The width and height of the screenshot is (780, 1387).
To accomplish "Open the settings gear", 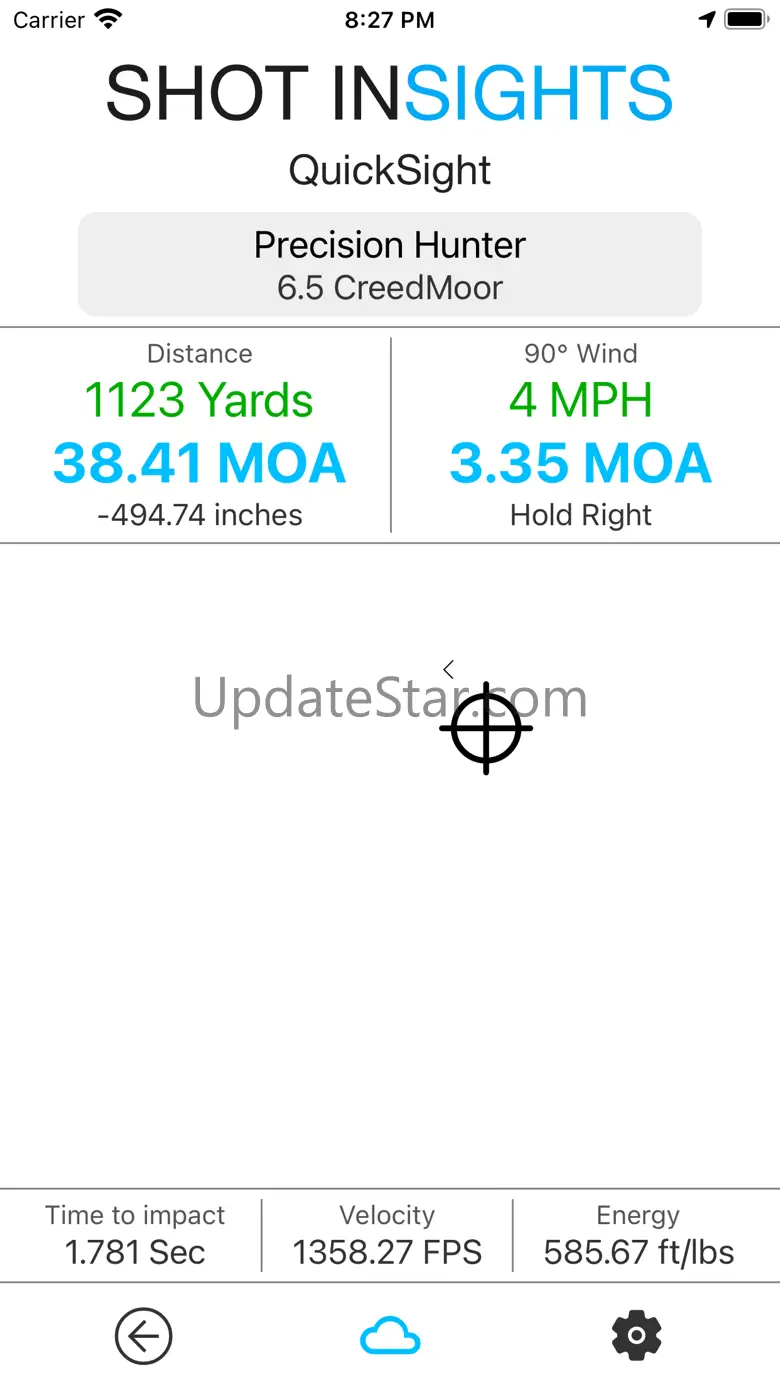I will [x=637, y=1336].
